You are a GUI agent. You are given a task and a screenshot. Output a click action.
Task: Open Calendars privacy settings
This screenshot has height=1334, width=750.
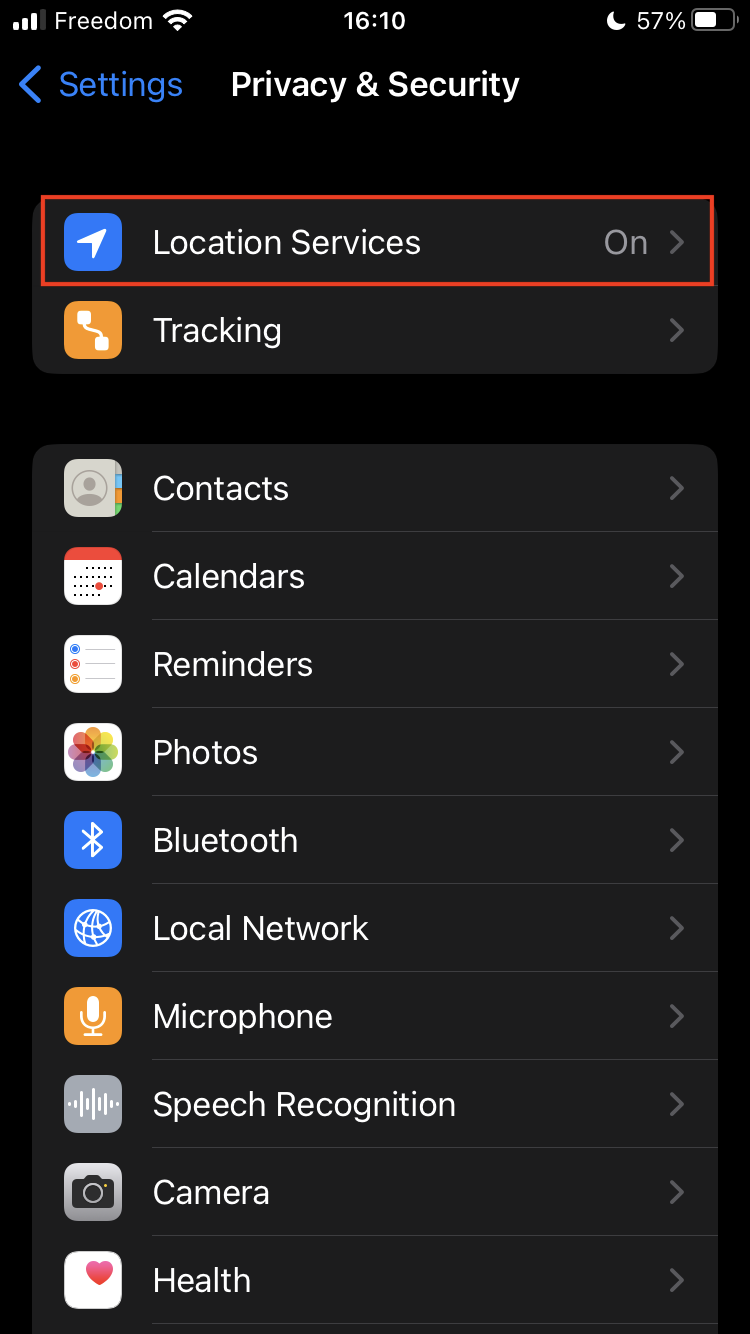375,577
